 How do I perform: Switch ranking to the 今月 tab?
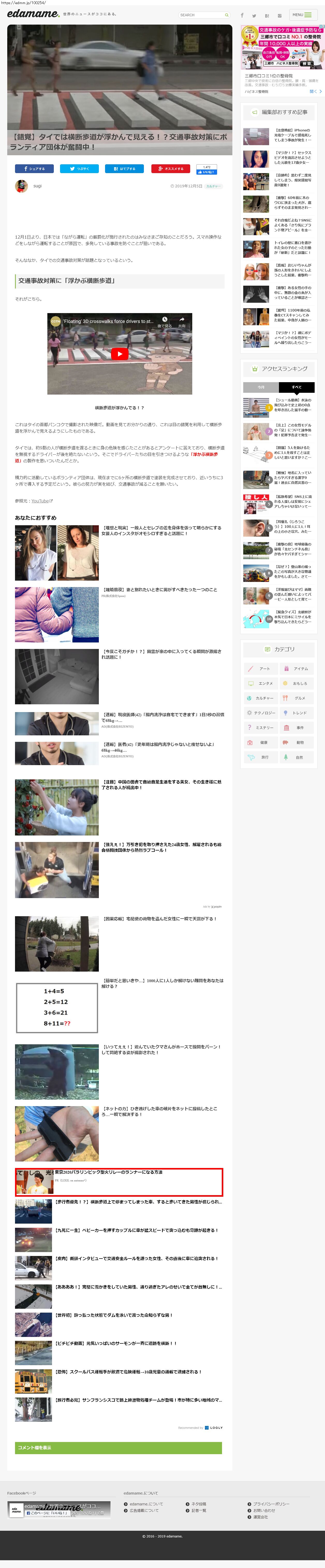261,387
